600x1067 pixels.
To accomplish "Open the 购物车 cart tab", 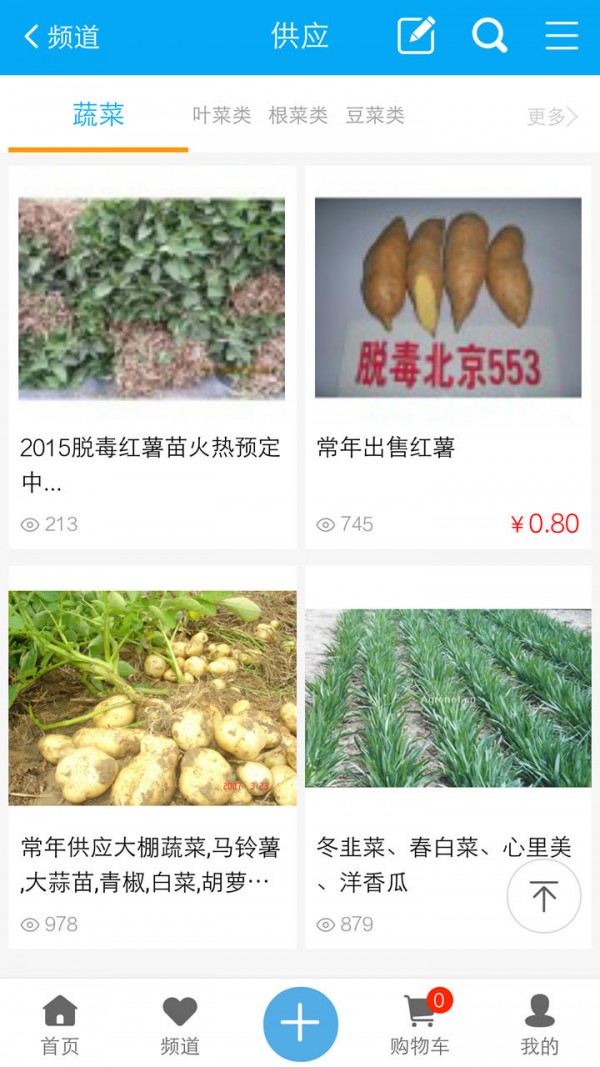I will pyautogui.click(x=420, y=1024).
